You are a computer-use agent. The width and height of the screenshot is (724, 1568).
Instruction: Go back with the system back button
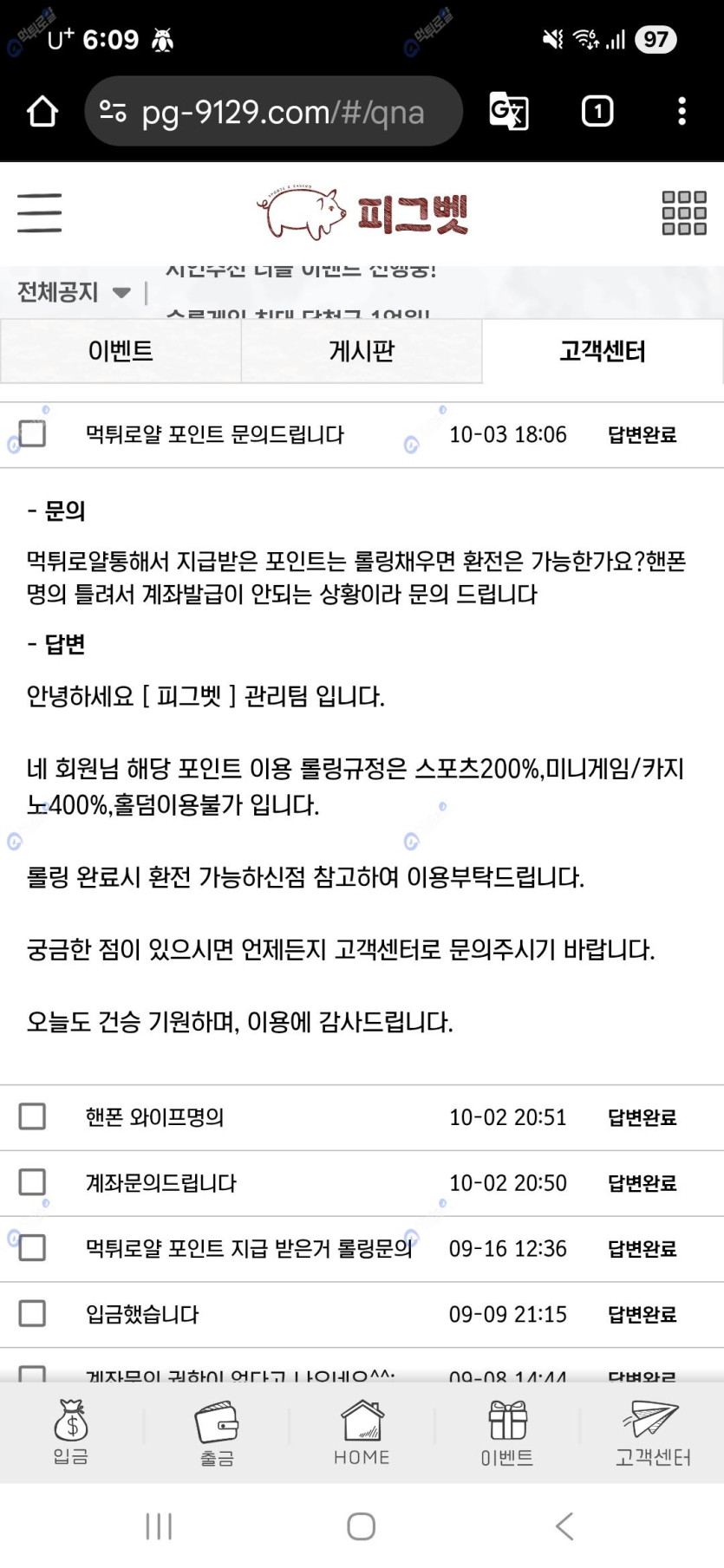coord(564,1526)
